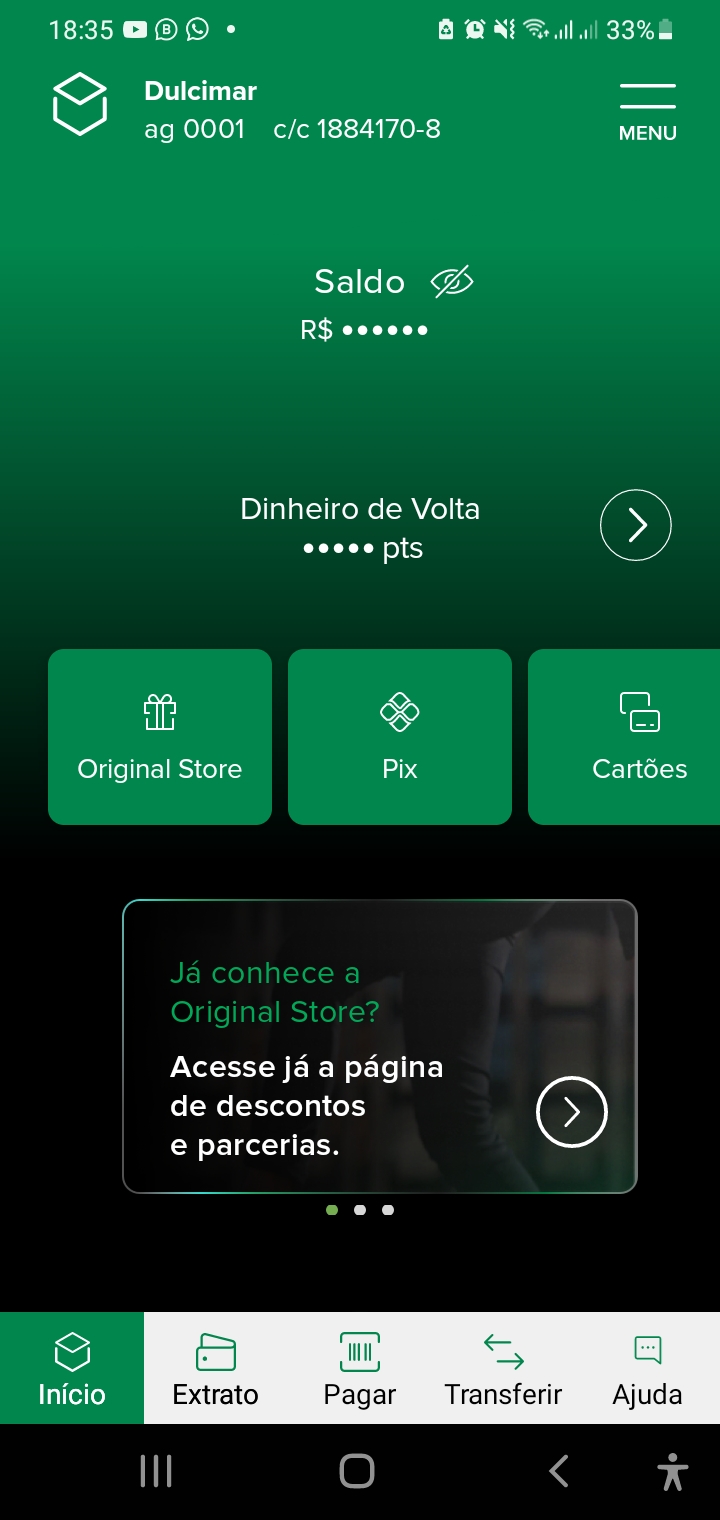Switch to the Extrato tab

[x=215, y=1368]
